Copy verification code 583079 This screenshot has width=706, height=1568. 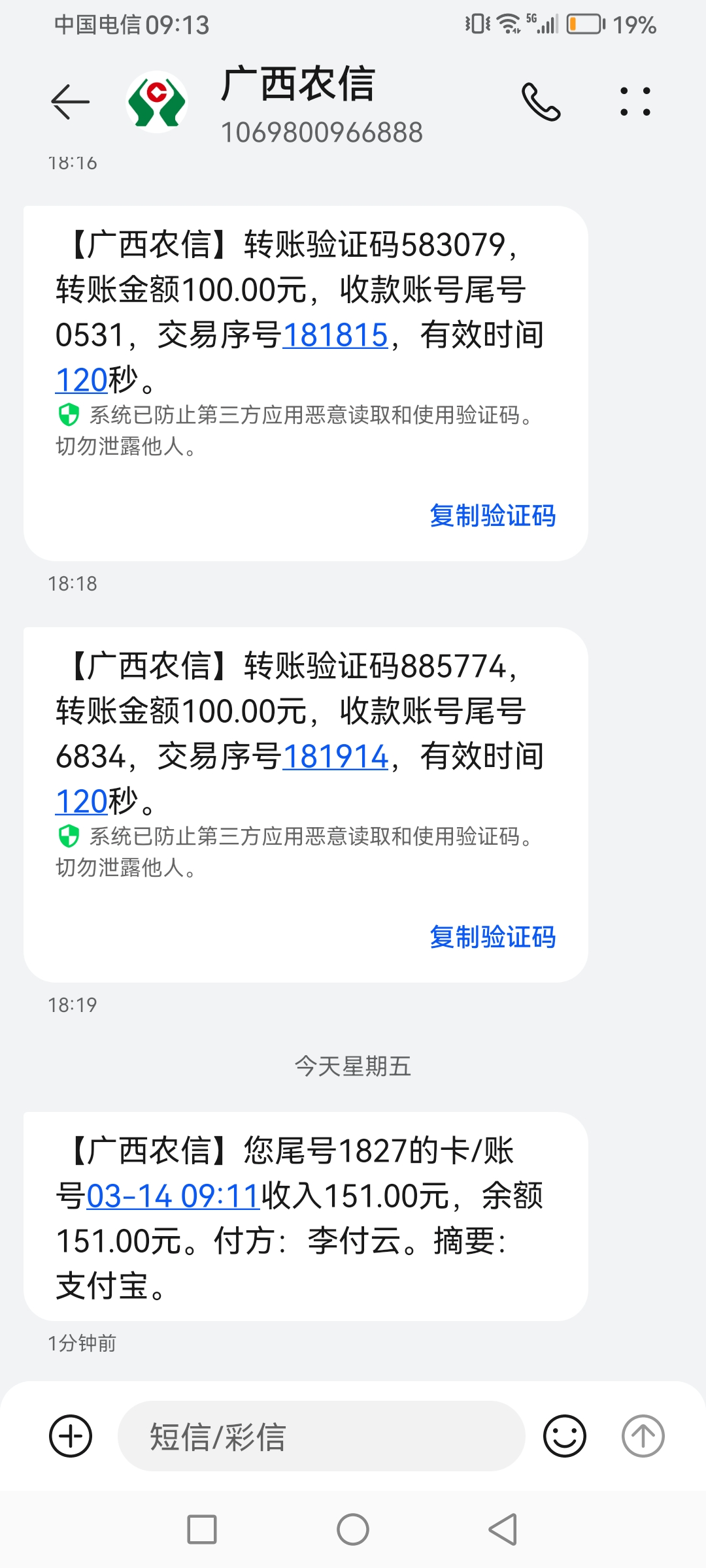point(492,515)
